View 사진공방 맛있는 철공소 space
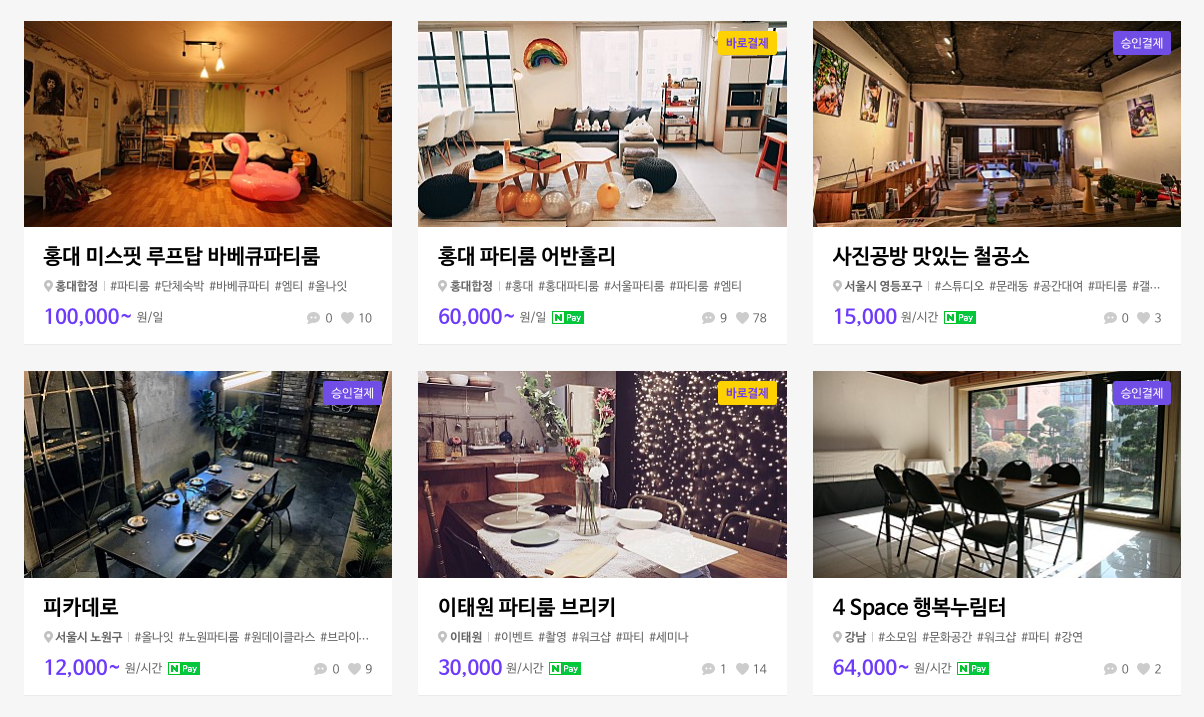The height and width of the screenshot is (717, 1204). point(931,256)
